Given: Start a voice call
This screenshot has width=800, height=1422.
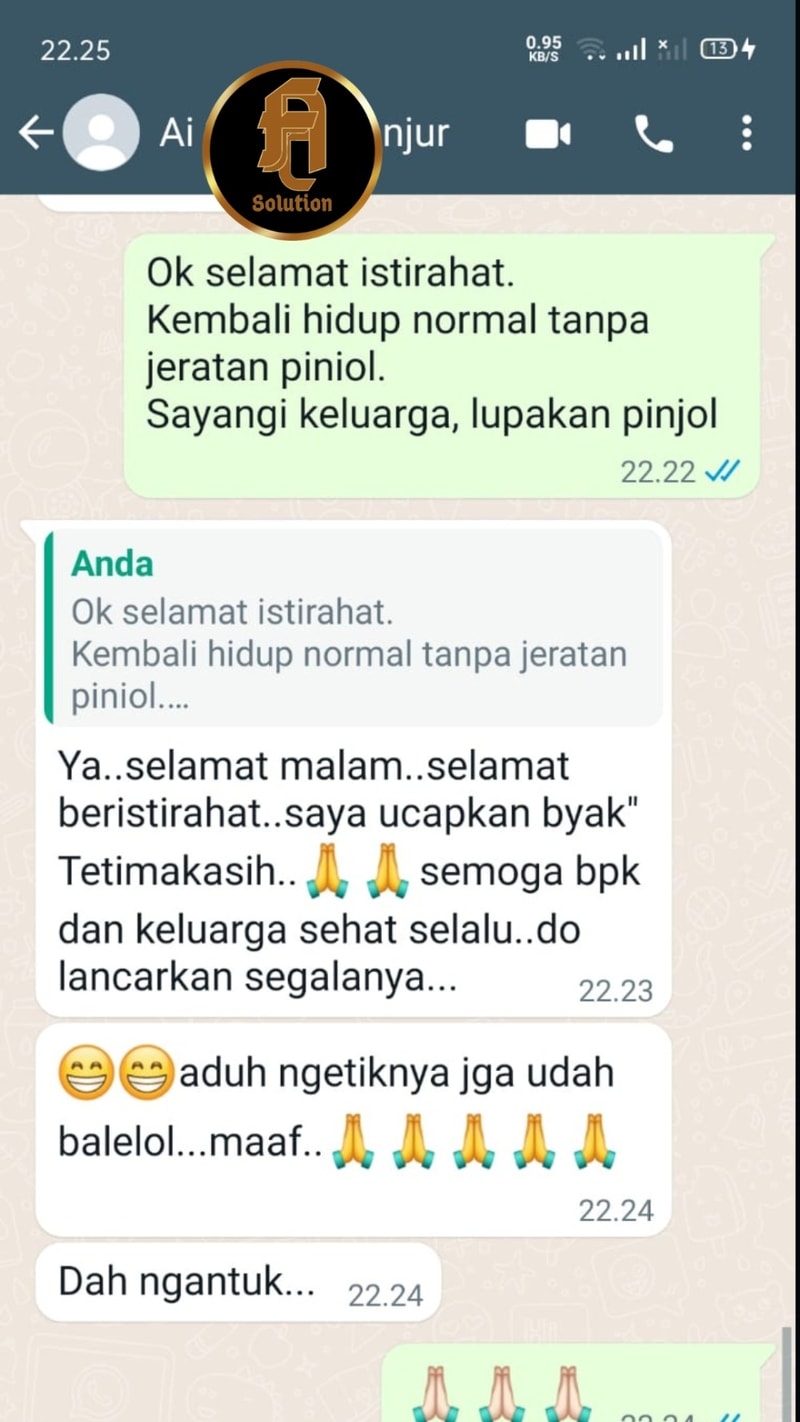Looking at the screenshot, I should pyautogui.click(x=654, y=133).
